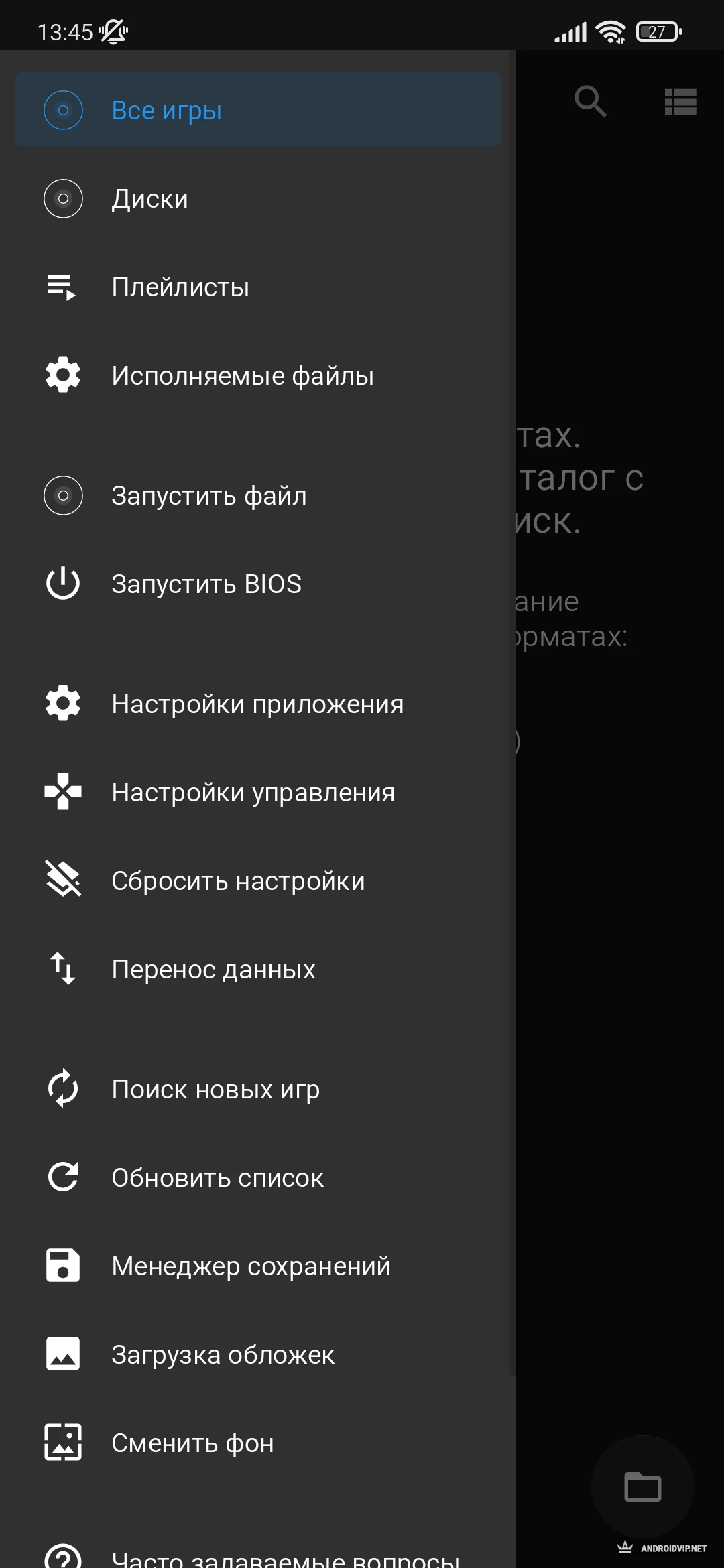This screenshot has height=1568, width=724.
Task: Open the "Диски" section
Action: click(258, 199)
